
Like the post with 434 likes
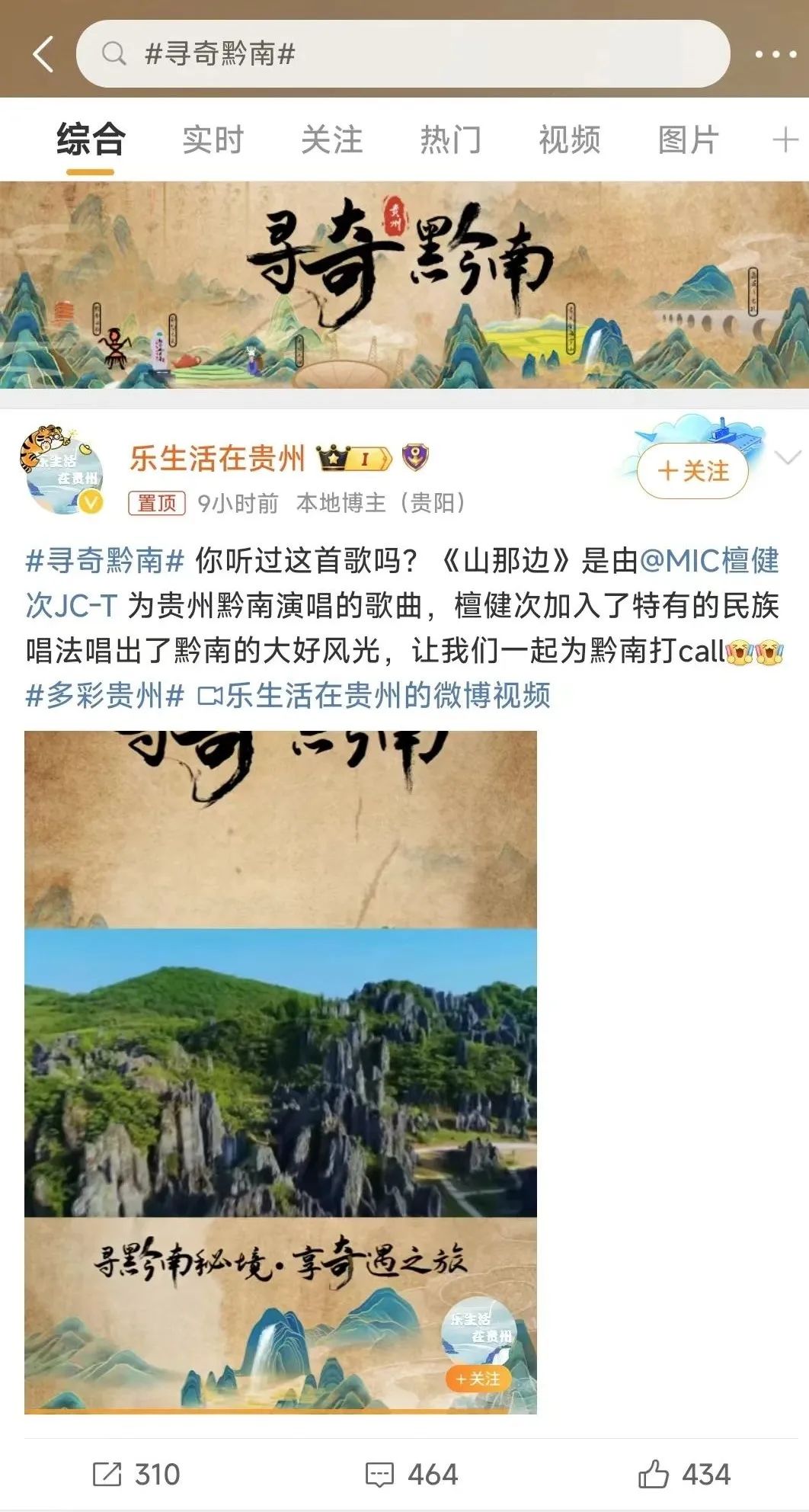pyautogui.click(x=683, y=1474)
